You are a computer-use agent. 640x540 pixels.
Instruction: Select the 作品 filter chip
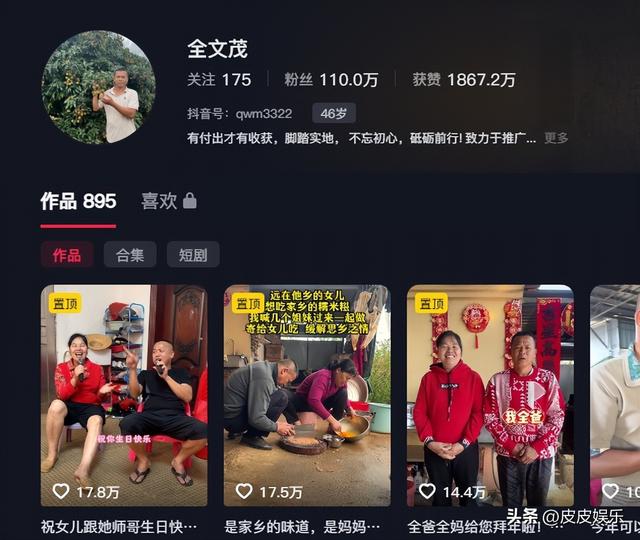coord(67,255)
